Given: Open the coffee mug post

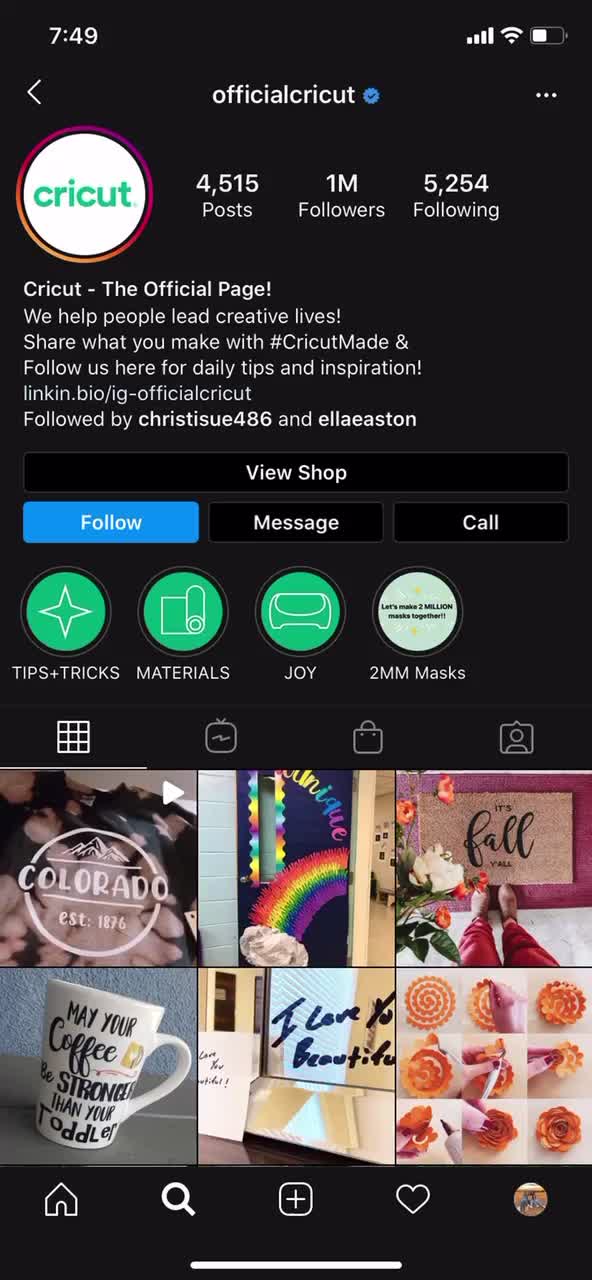Looking at the screenshot, I should (x=98, y=1066).
